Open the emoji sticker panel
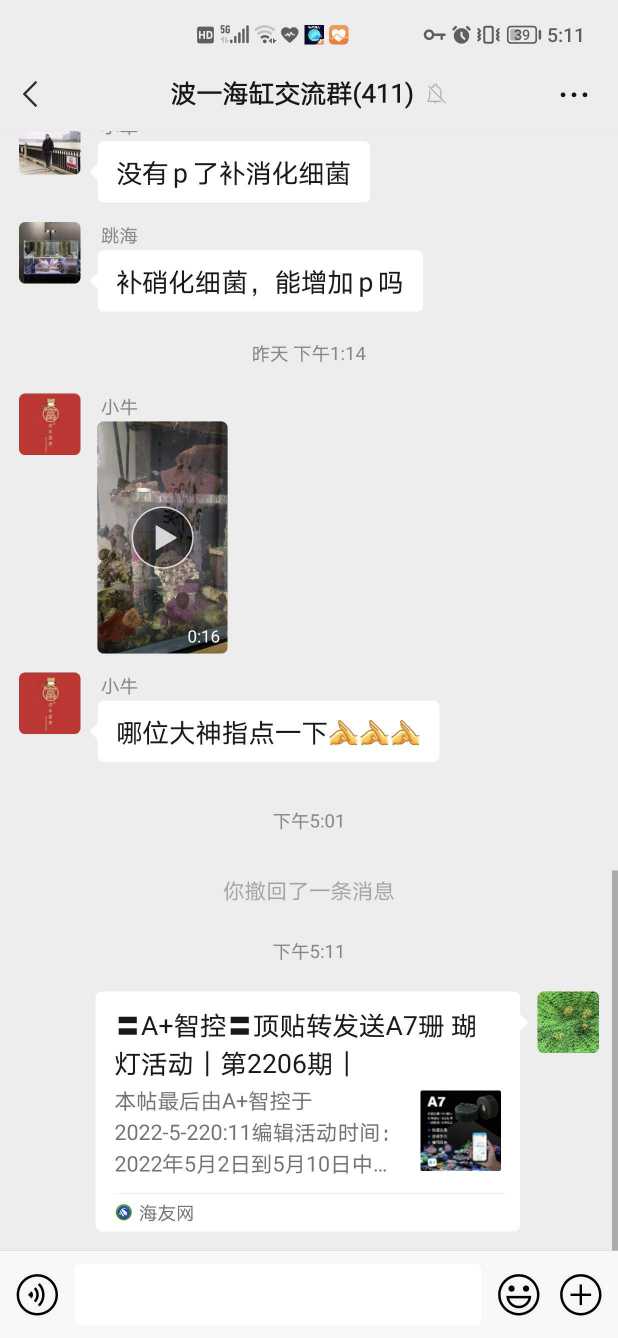Image resolution: width=618 pixels, height=1338 pixels. [518, 1295]
